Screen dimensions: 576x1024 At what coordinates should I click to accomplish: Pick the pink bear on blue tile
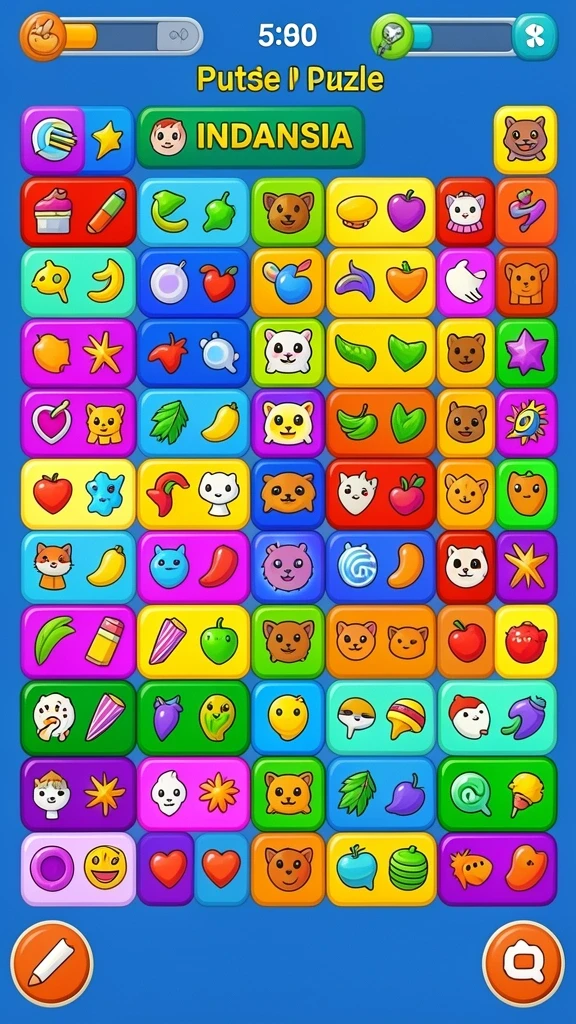tap(288, 566)
